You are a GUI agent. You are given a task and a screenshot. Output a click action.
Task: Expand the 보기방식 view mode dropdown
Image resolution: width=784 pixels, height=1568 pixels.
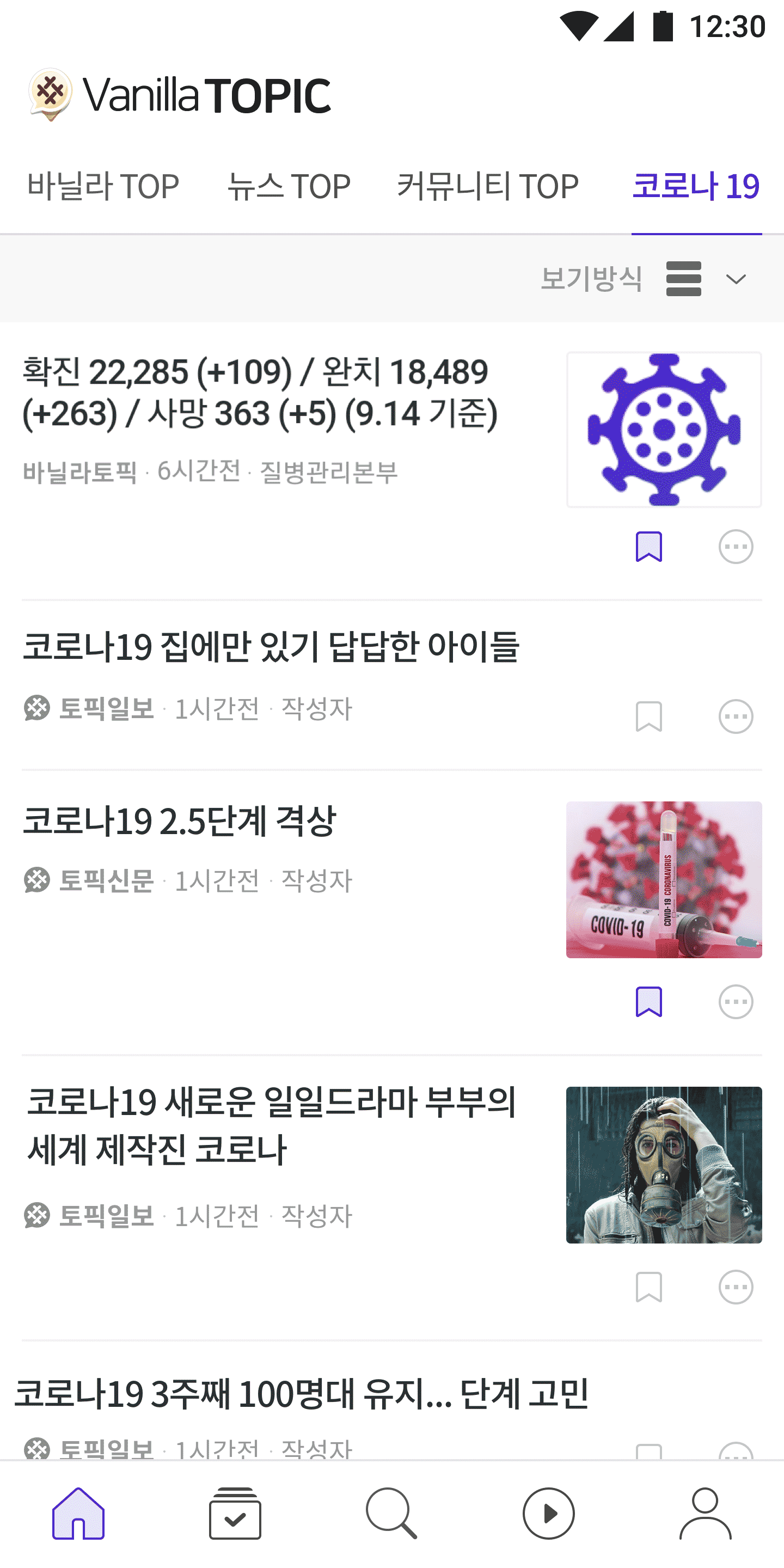[706, 279]
